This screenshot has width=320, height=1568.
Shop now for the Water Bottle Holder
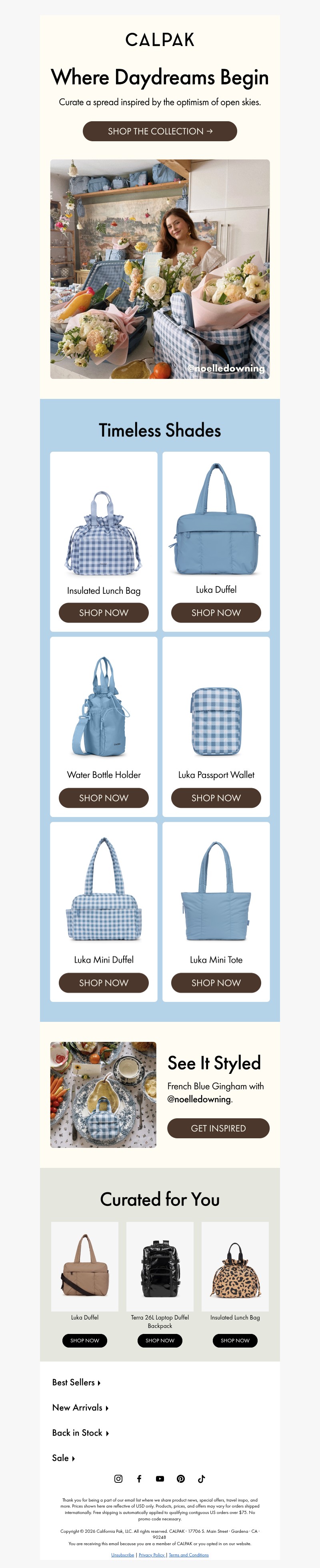pos(104,797)
